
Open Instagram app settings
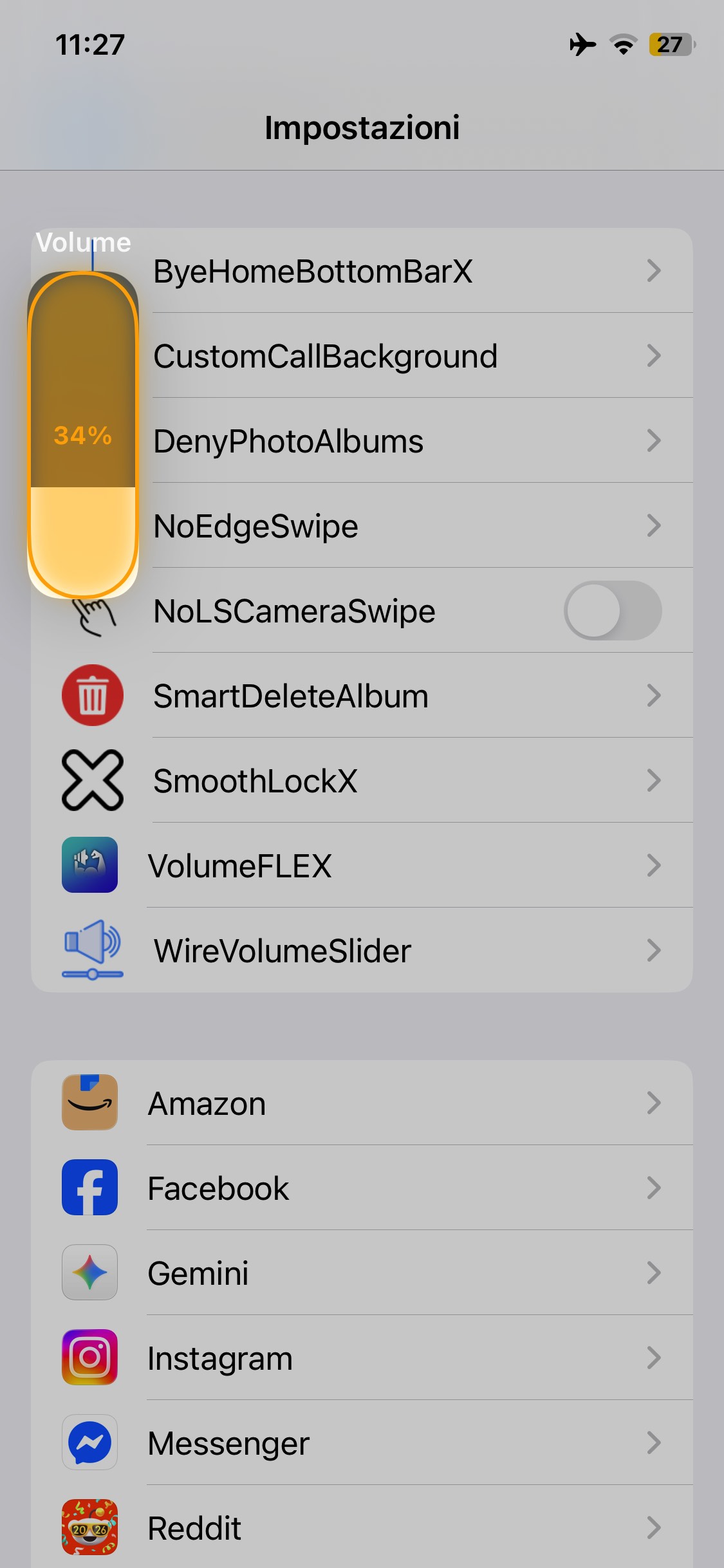[362, 1358]
